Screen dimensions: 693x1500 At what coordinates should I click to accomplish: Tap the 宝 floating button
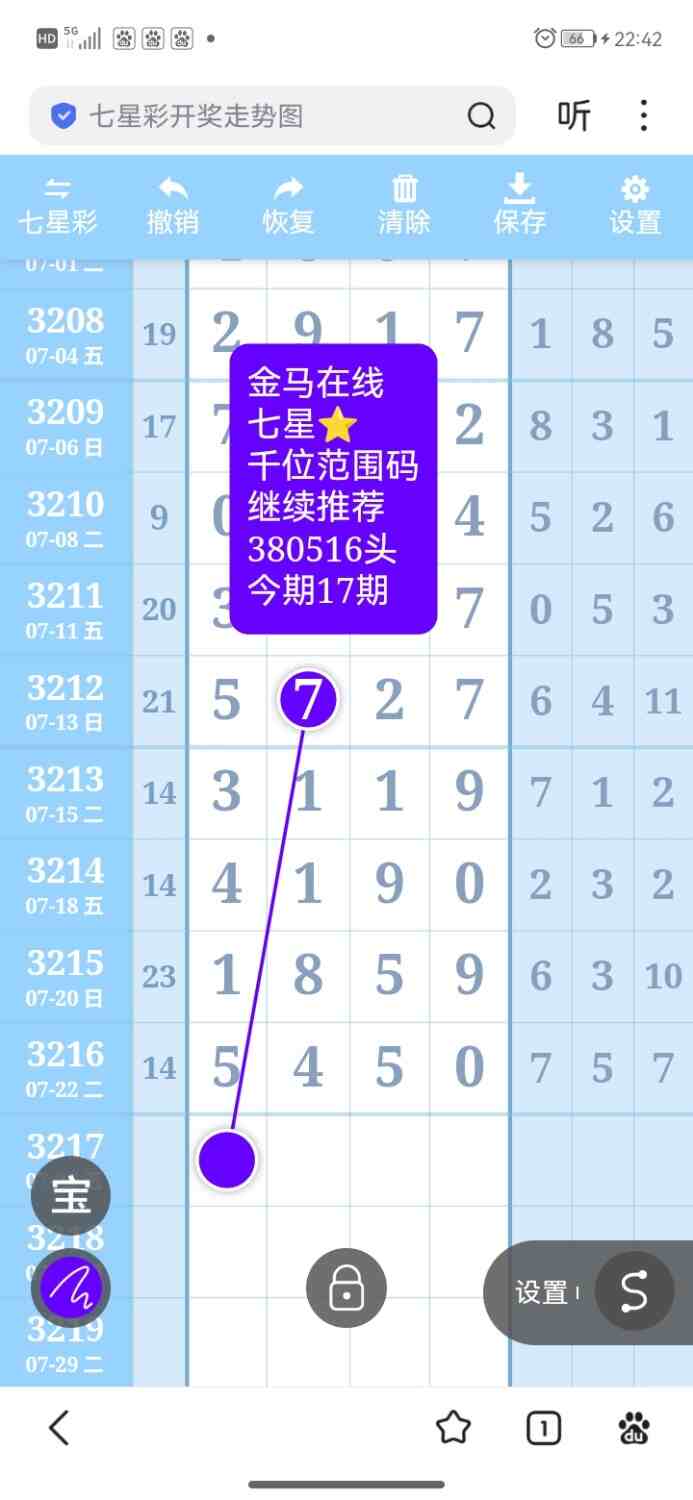coord(70,1195)
